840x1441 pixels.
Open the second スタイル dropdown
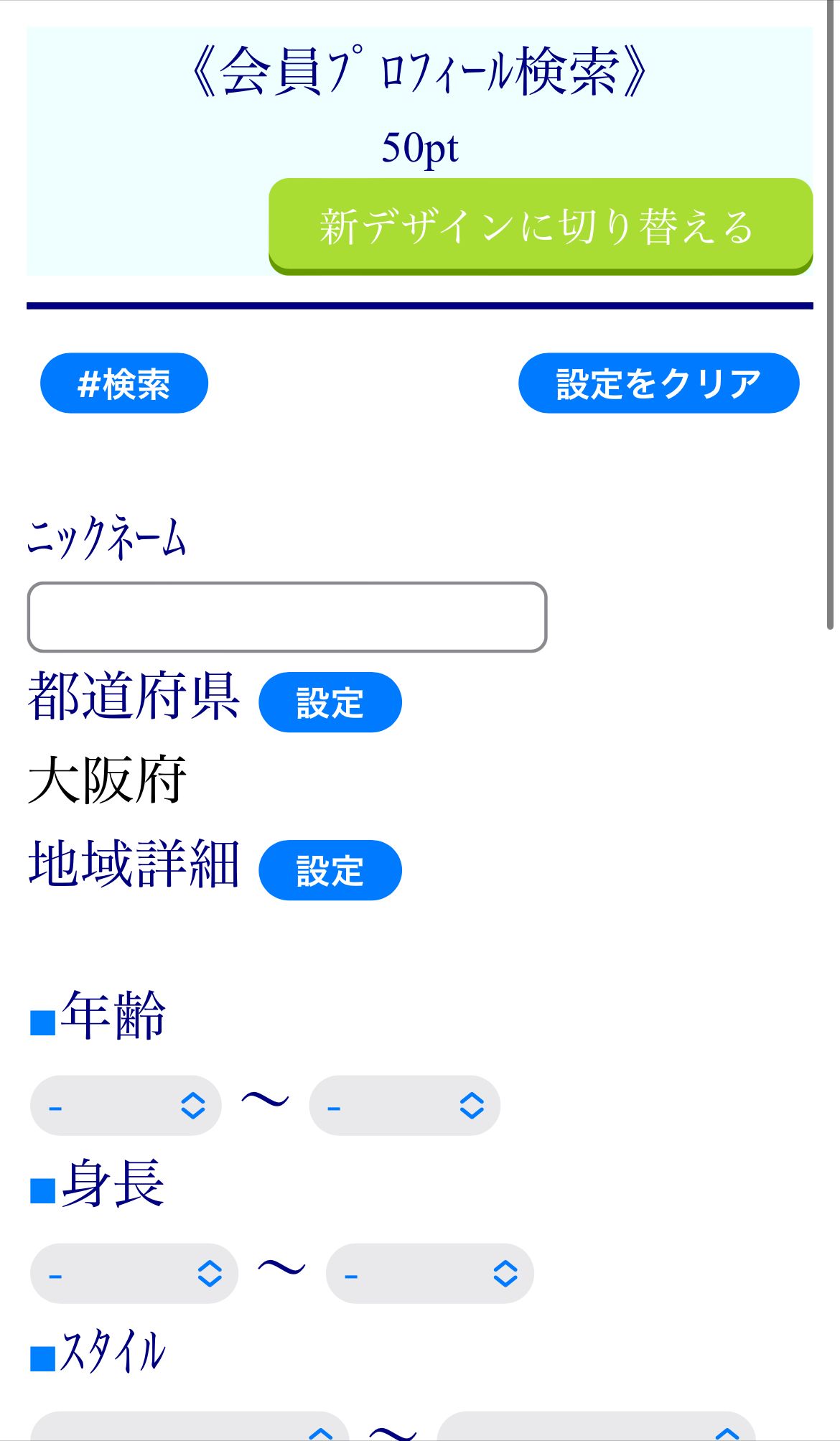point(596,1427)
